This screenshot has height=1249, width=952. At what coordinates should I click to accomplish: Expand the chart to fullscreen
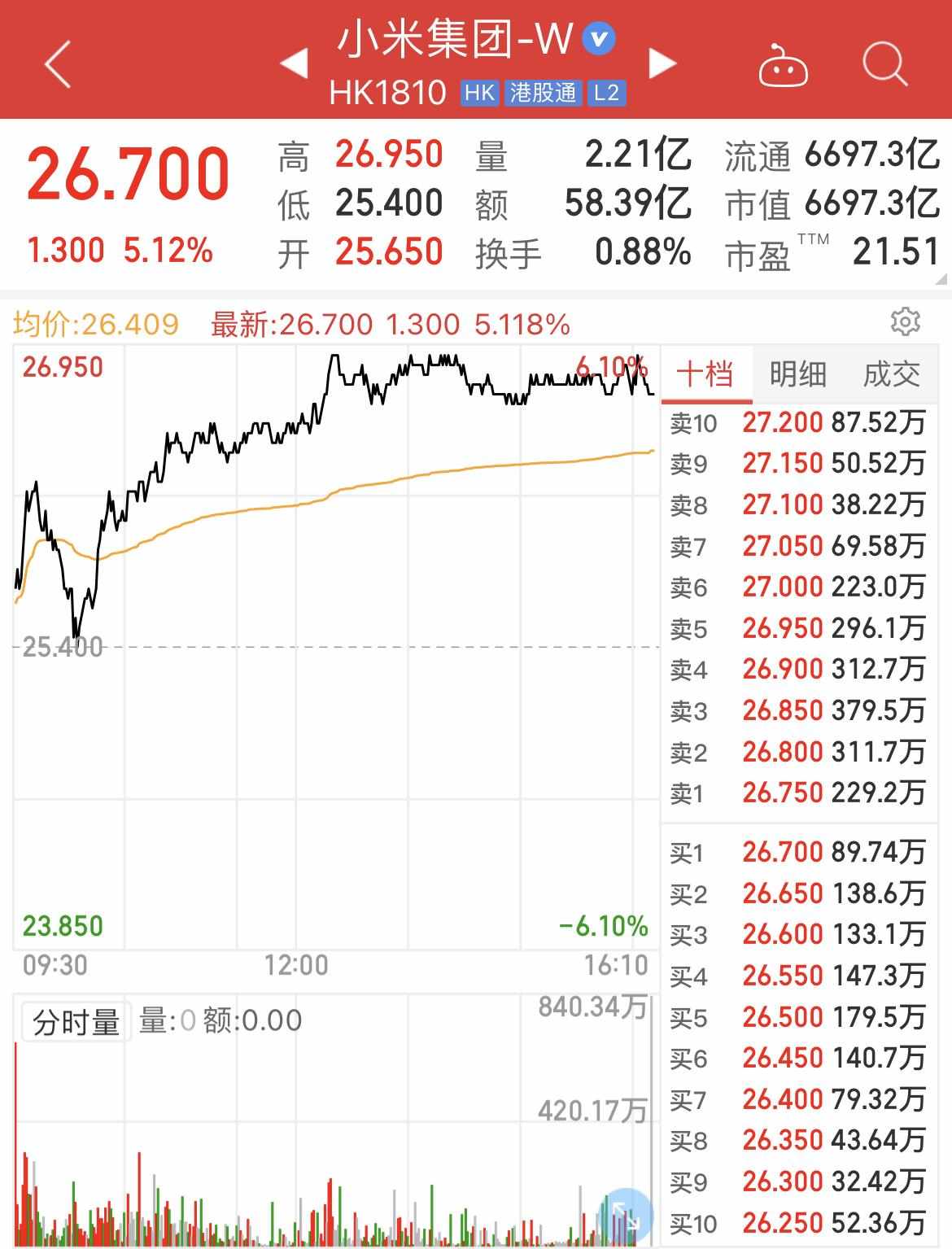point(627,1215)
